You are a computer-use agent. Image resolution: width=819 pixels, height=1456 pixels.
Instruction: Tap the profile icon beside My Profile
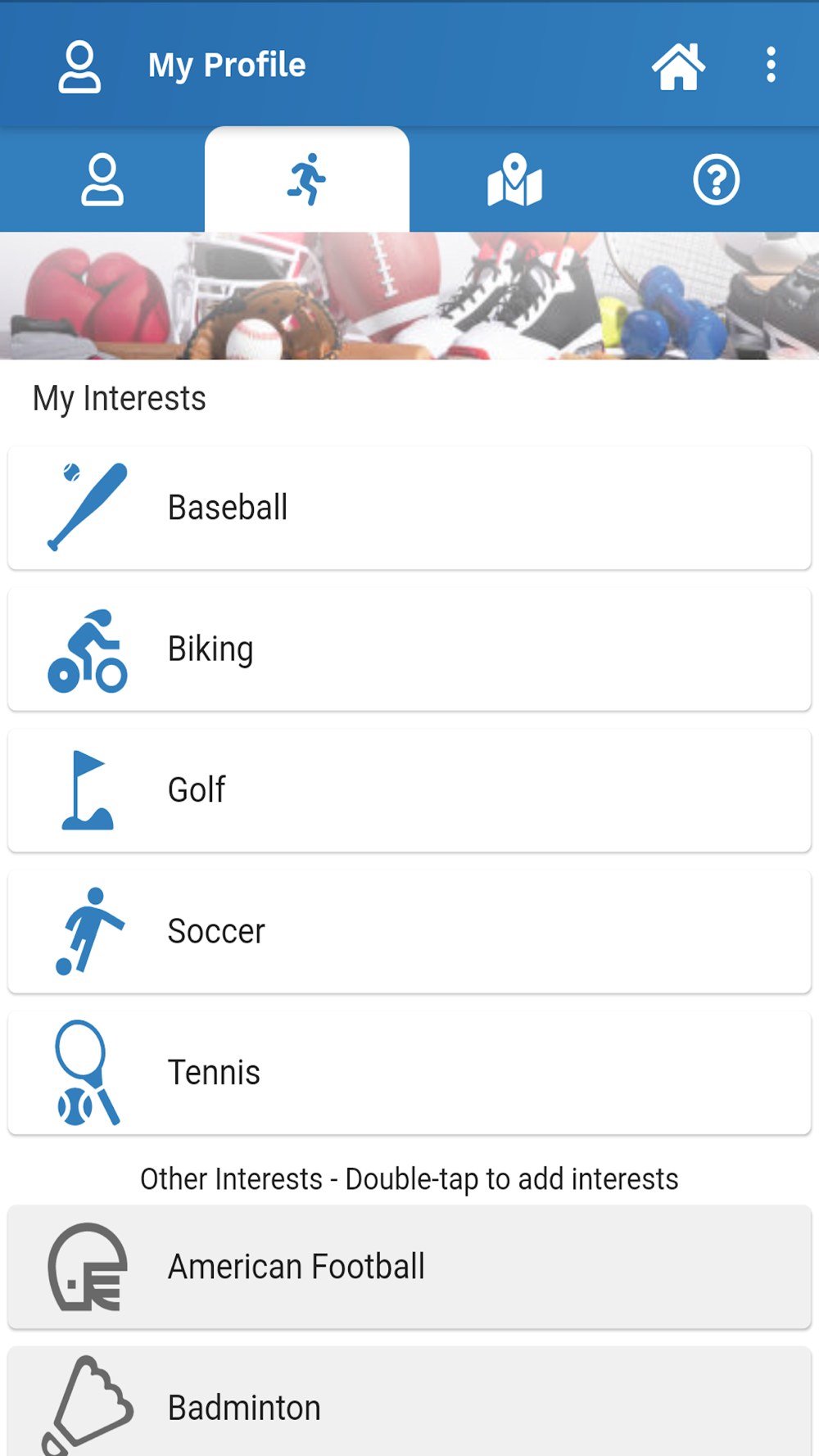[x=79, y=66]
